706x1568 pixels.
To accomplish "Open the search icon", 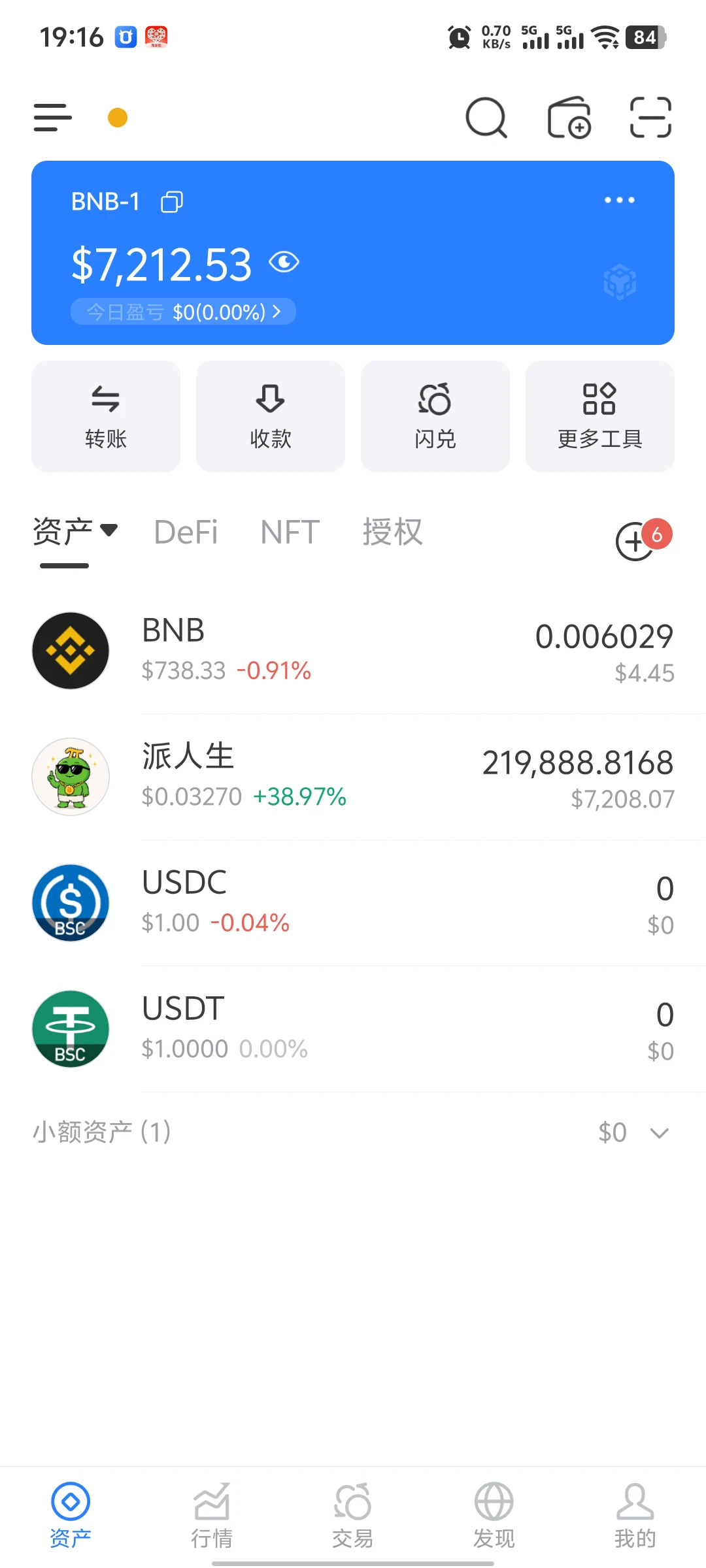I will (x=486, y=118).
